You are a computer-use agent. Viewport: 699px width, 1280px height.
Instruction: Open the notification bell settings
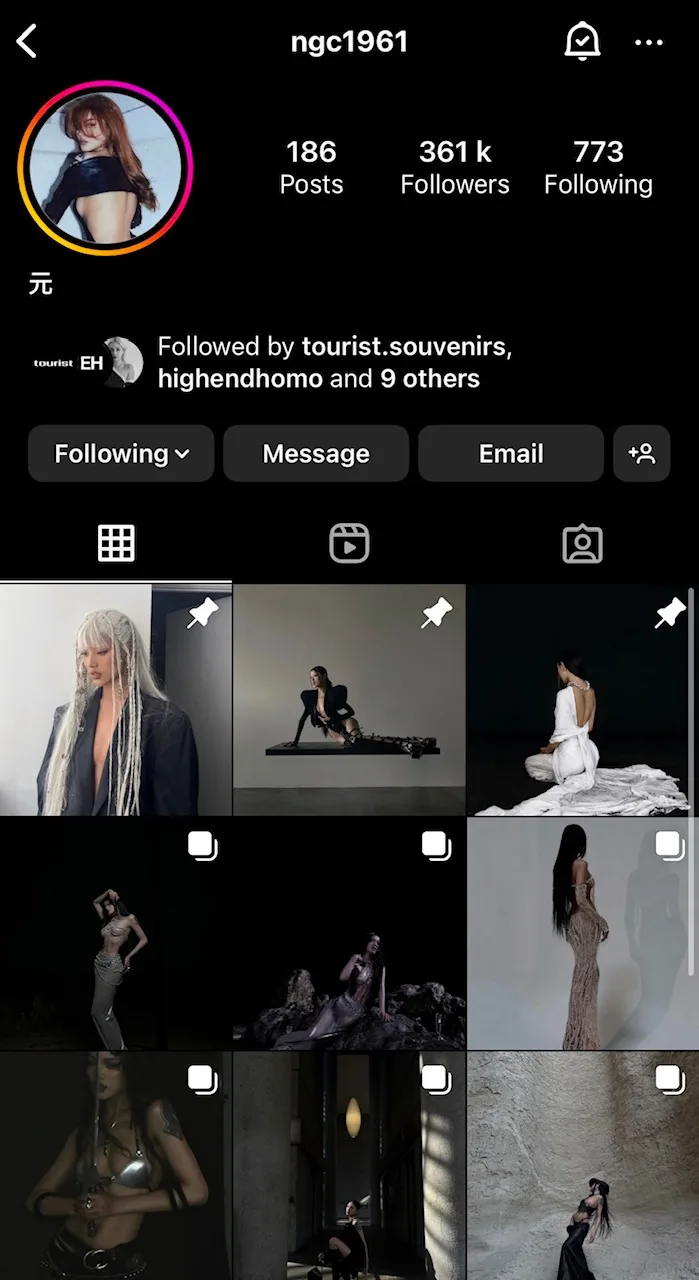click(x=581, y=42)
